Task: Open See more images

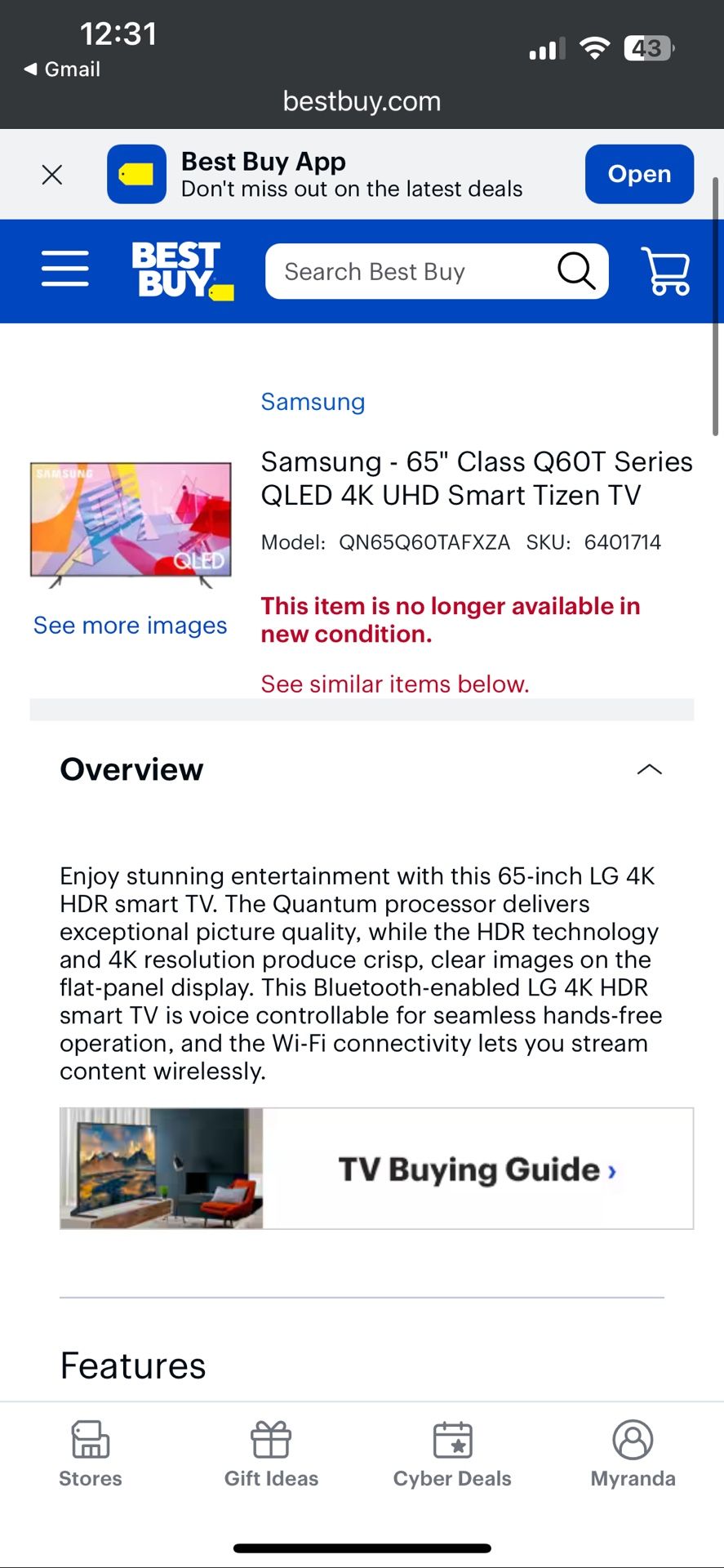Action: click(130, 625)
